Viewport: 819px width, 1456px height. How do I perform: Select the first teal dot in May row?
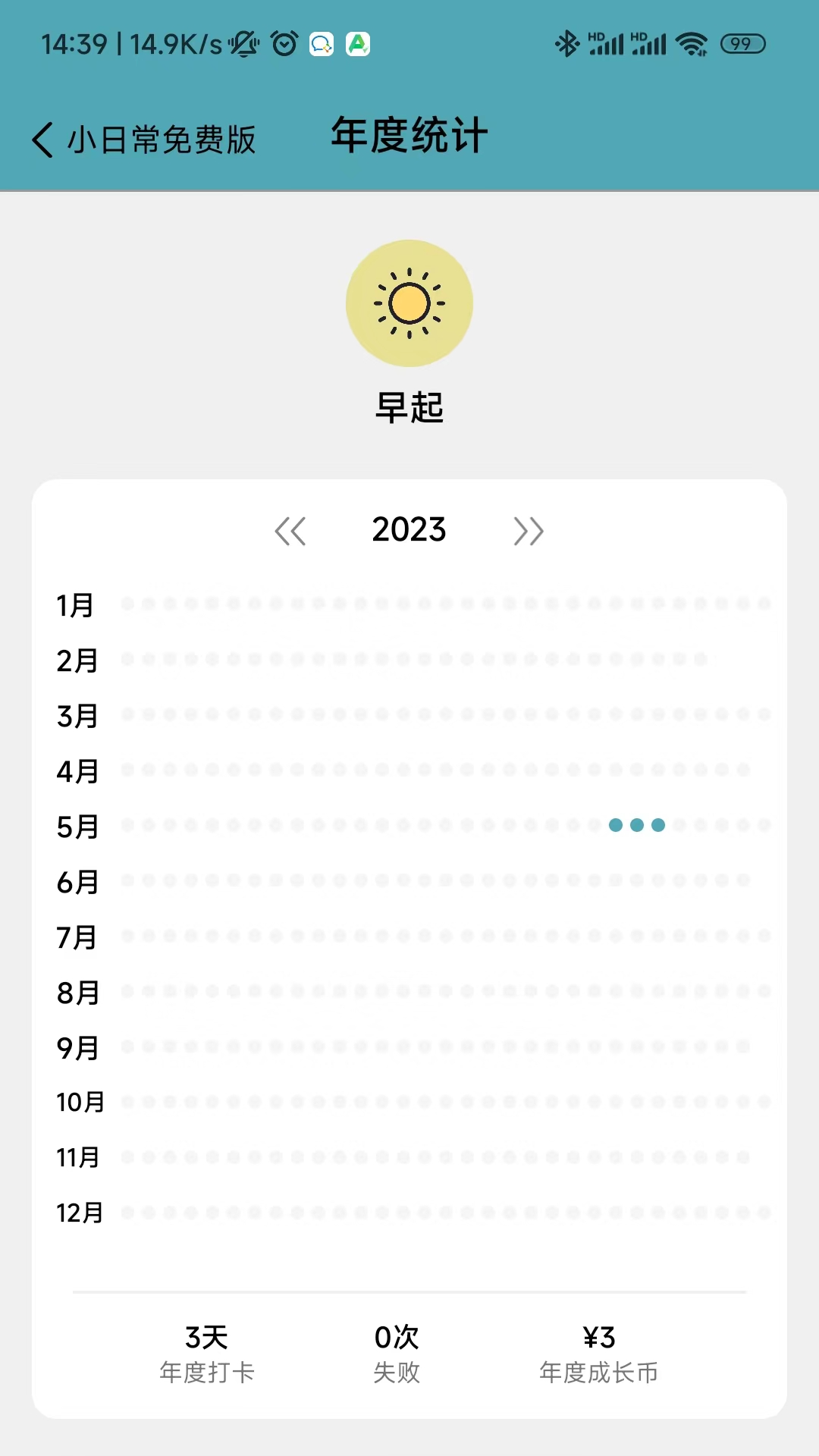616,825
